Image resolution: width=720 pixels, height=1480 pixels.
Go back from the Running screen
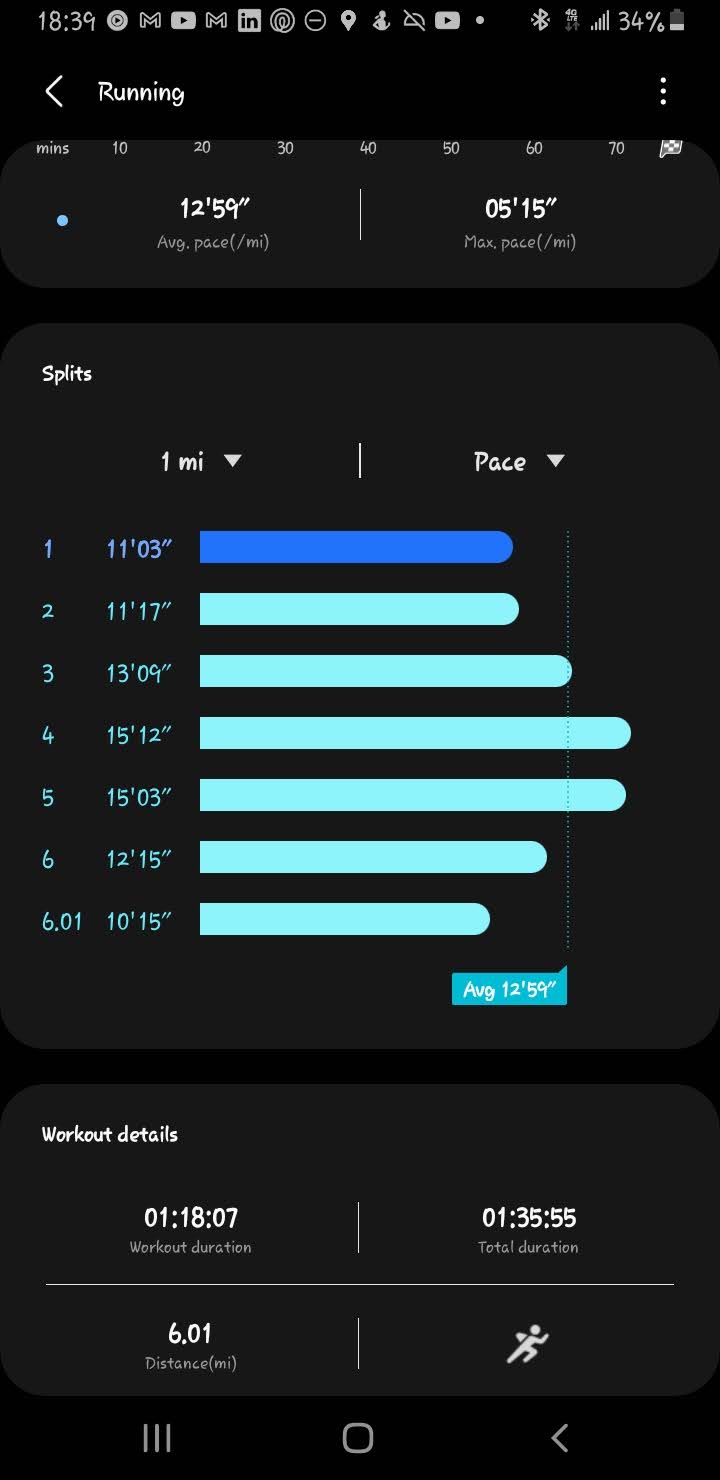[54, 92]
